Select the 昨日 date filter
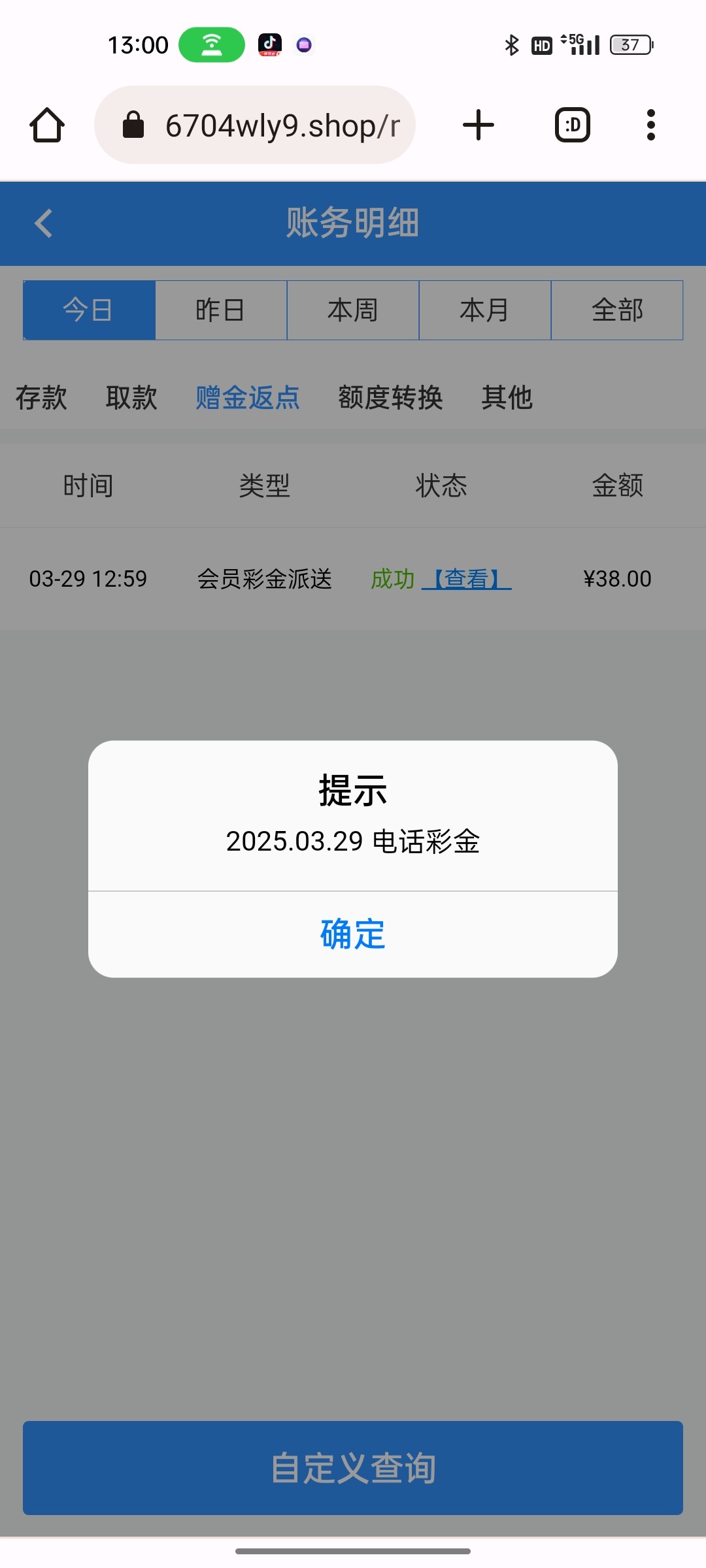Image resolution: width=706 pixels, height=1568 pixels. point(220,310)
